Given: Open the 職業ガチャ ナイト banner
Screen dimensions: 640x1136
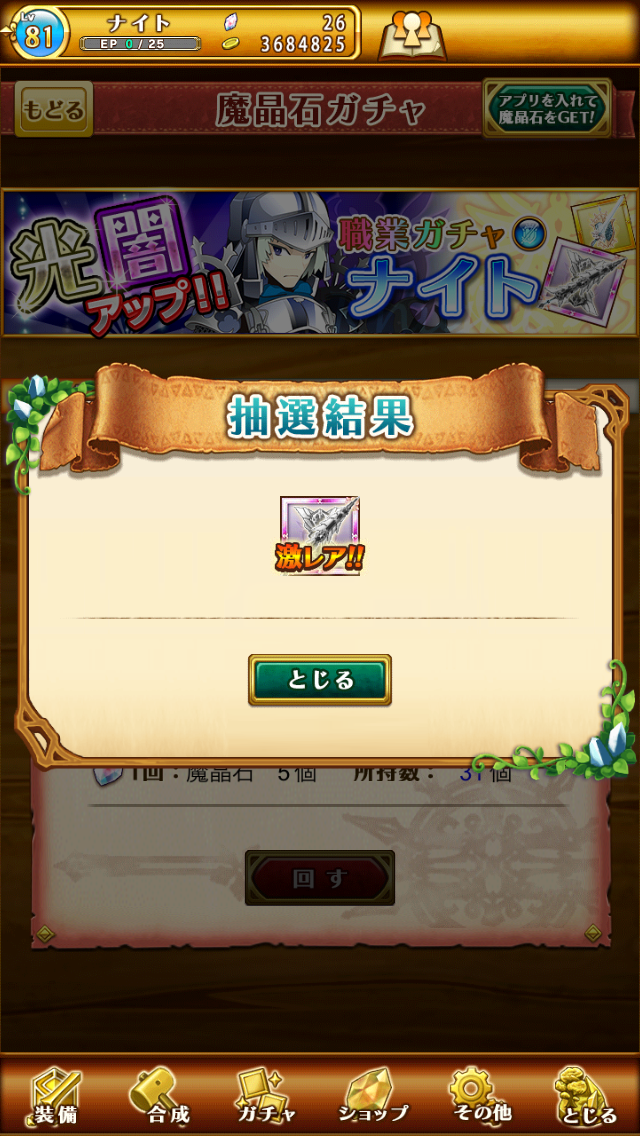Looking at the screenshot, I should 320,263.
